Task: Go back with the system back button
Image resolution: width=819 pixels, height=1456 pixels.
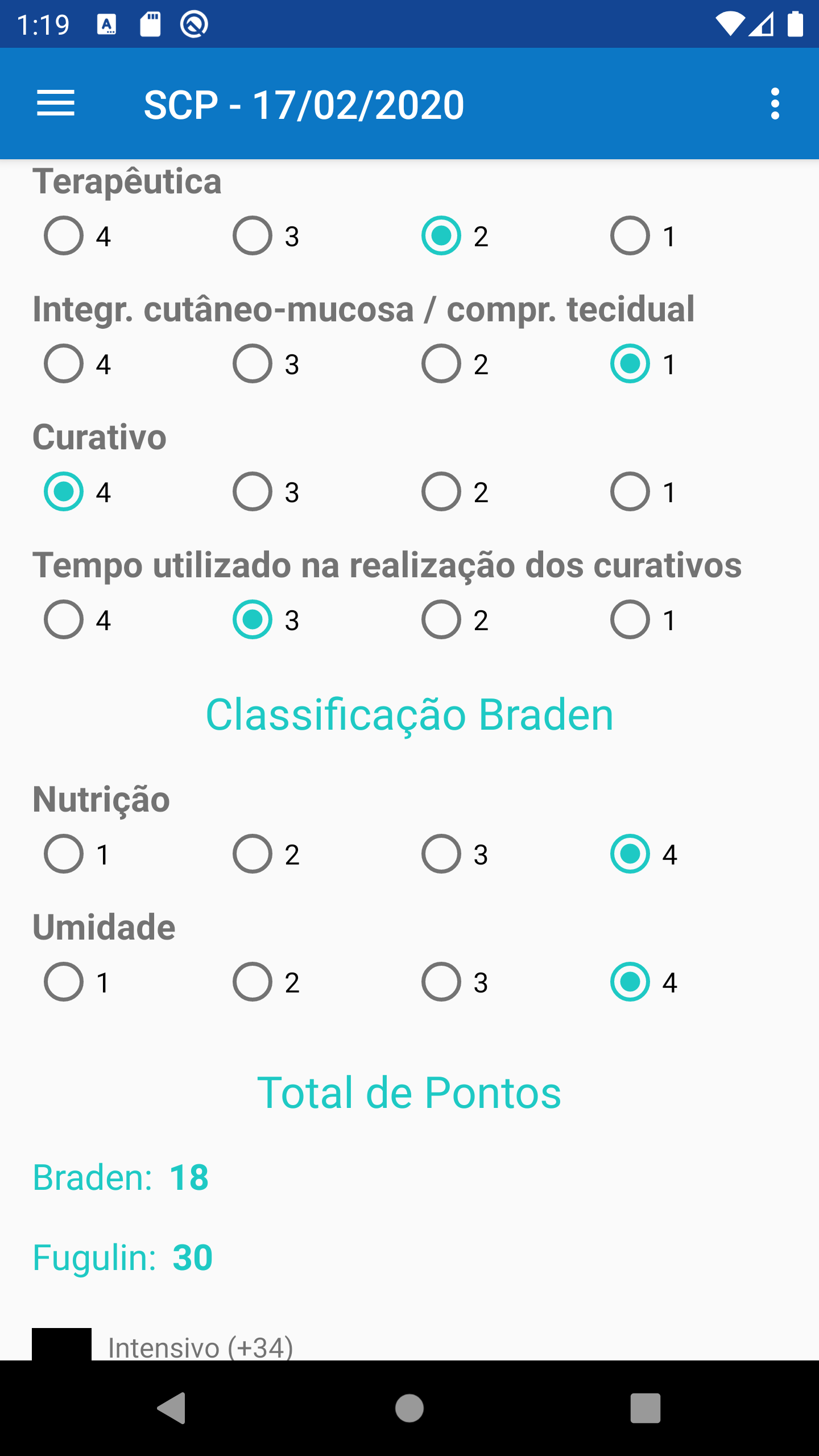Action: tap(172, 1408)
